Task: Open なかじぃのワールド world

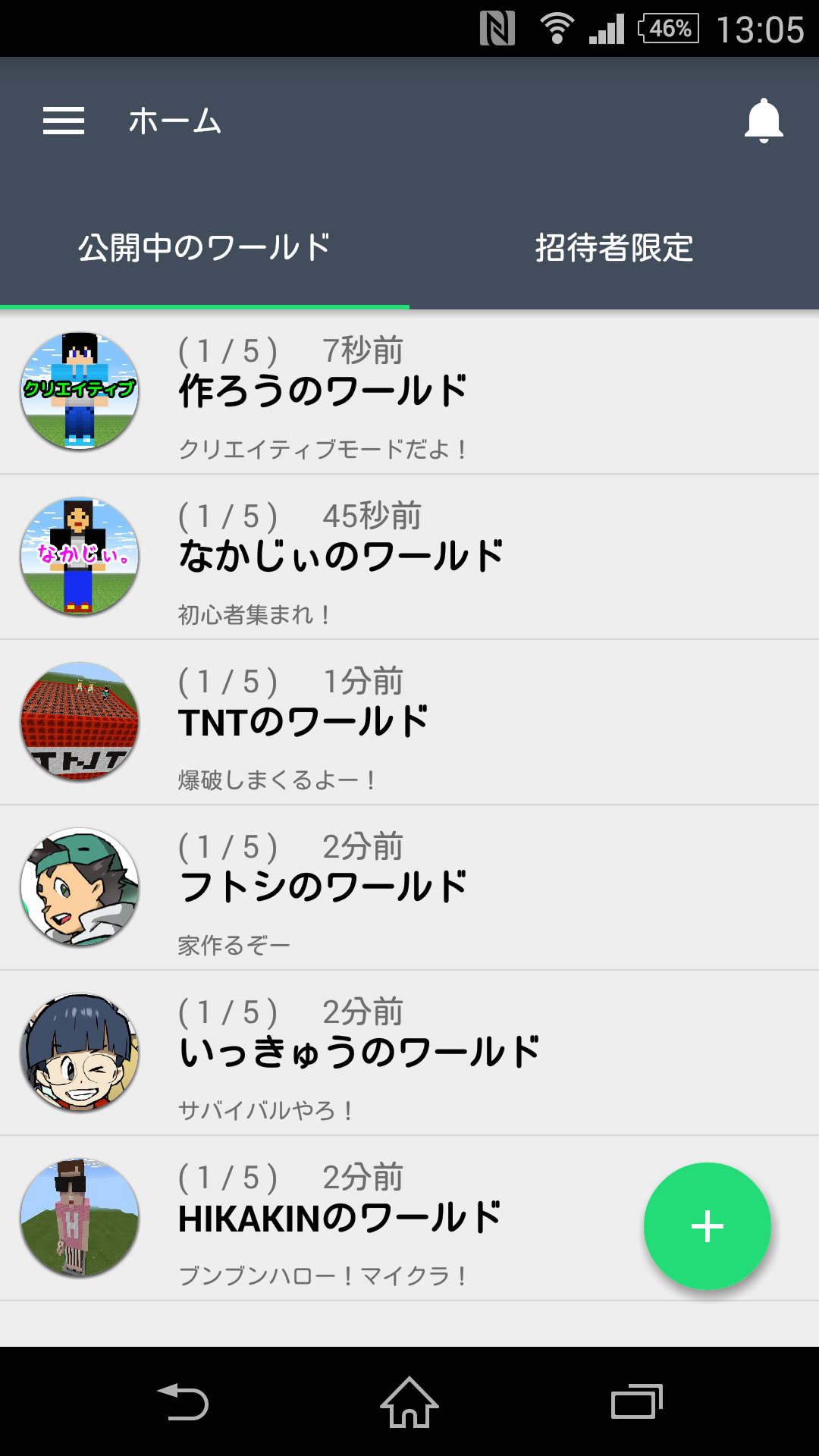Action: [x=409, y=557]
